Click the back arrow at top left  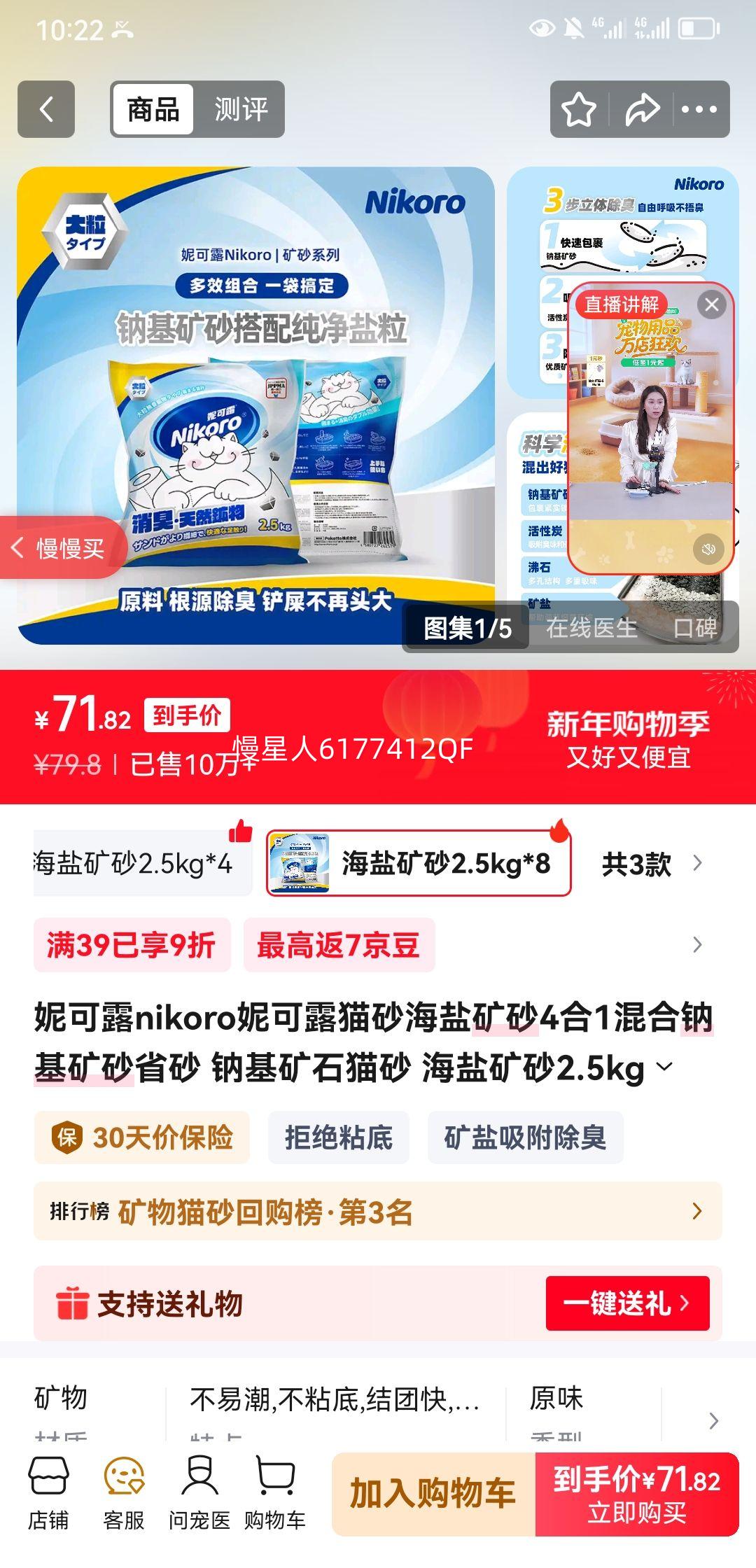point(46,110)
